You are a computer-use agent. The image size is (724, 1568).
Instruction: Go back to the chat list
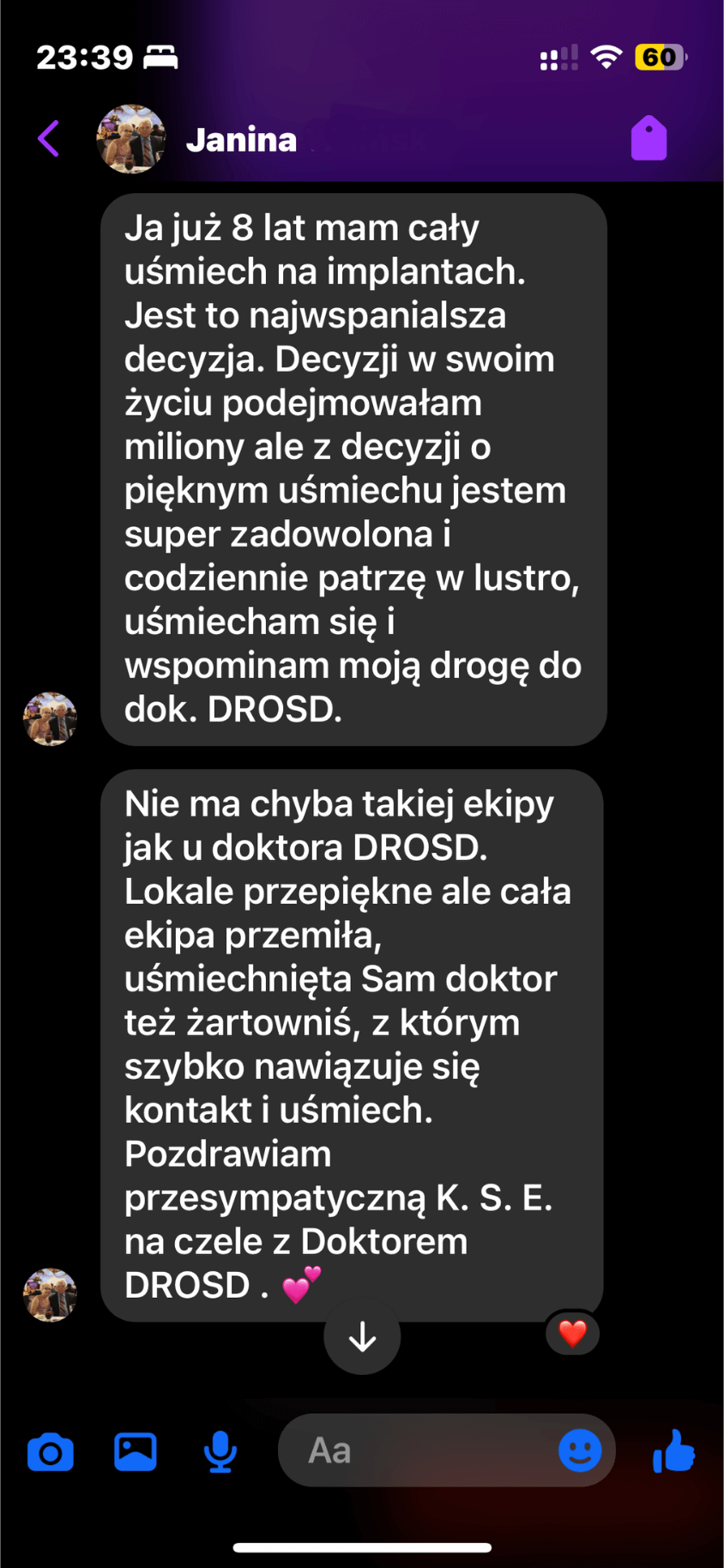49,139
